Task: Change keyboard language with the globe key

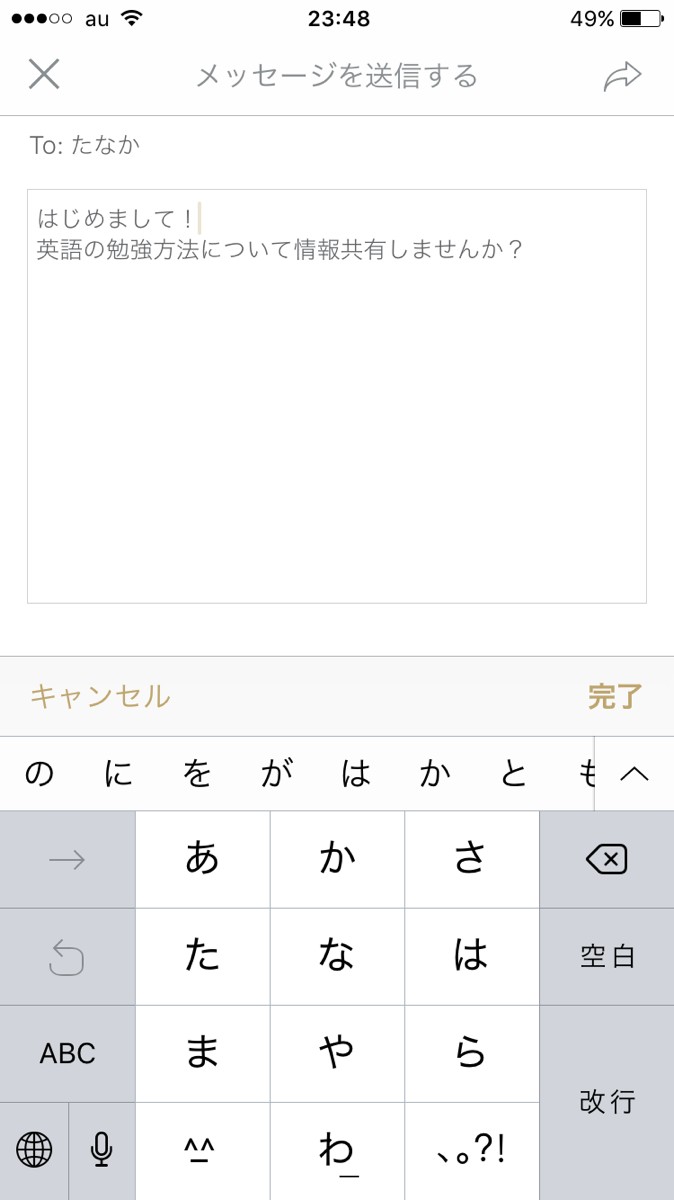Action: tap(34, 1150)
